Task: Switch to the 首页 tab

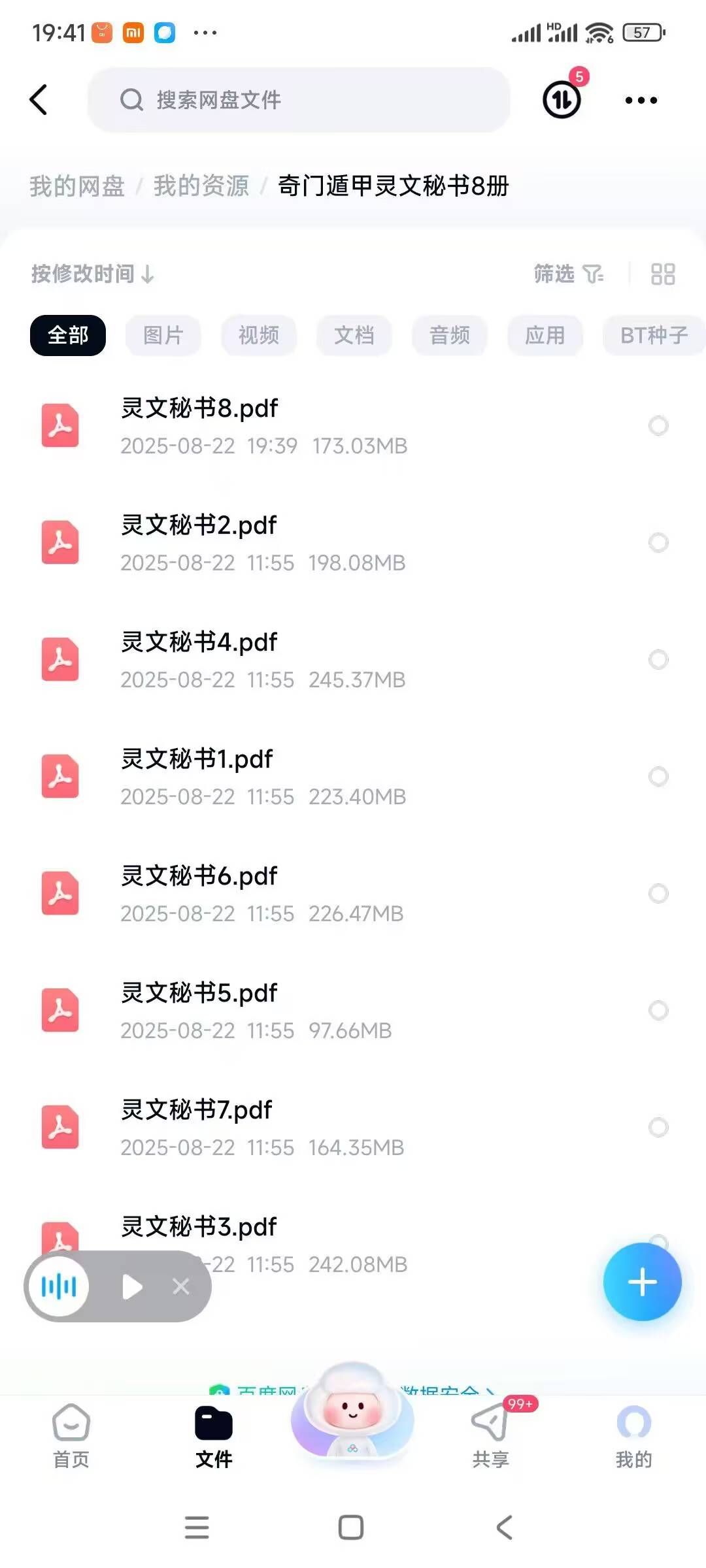Action: 71,1435
